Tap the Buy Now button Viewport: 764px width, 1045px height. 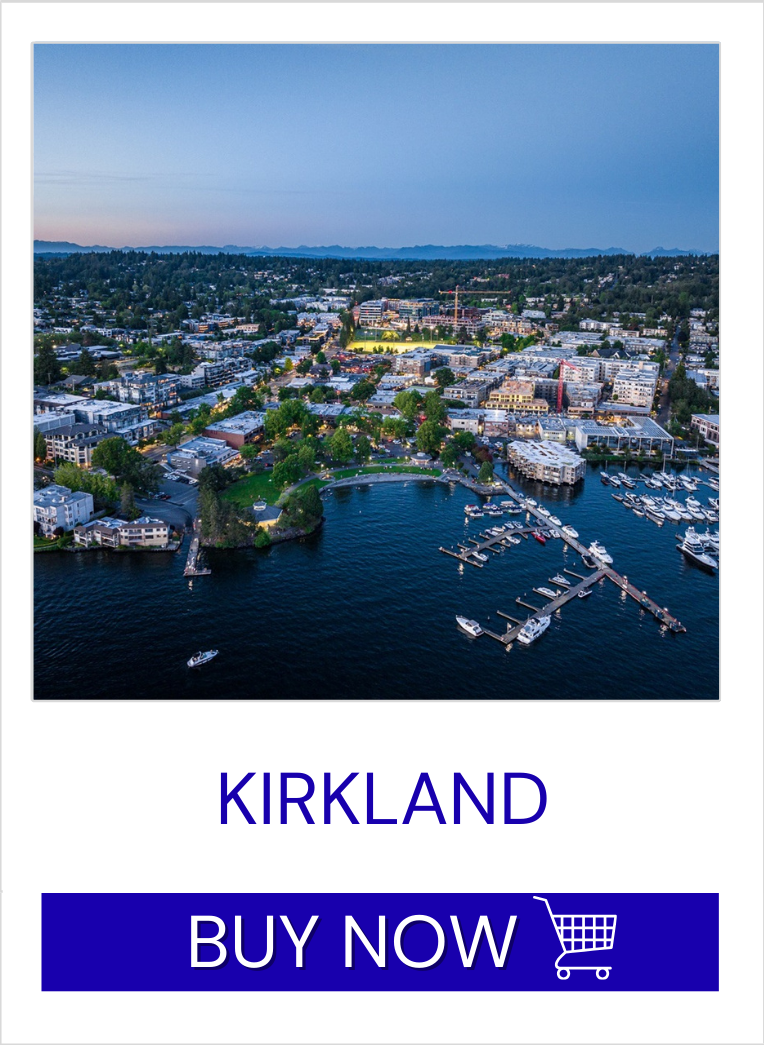[380, 941]
